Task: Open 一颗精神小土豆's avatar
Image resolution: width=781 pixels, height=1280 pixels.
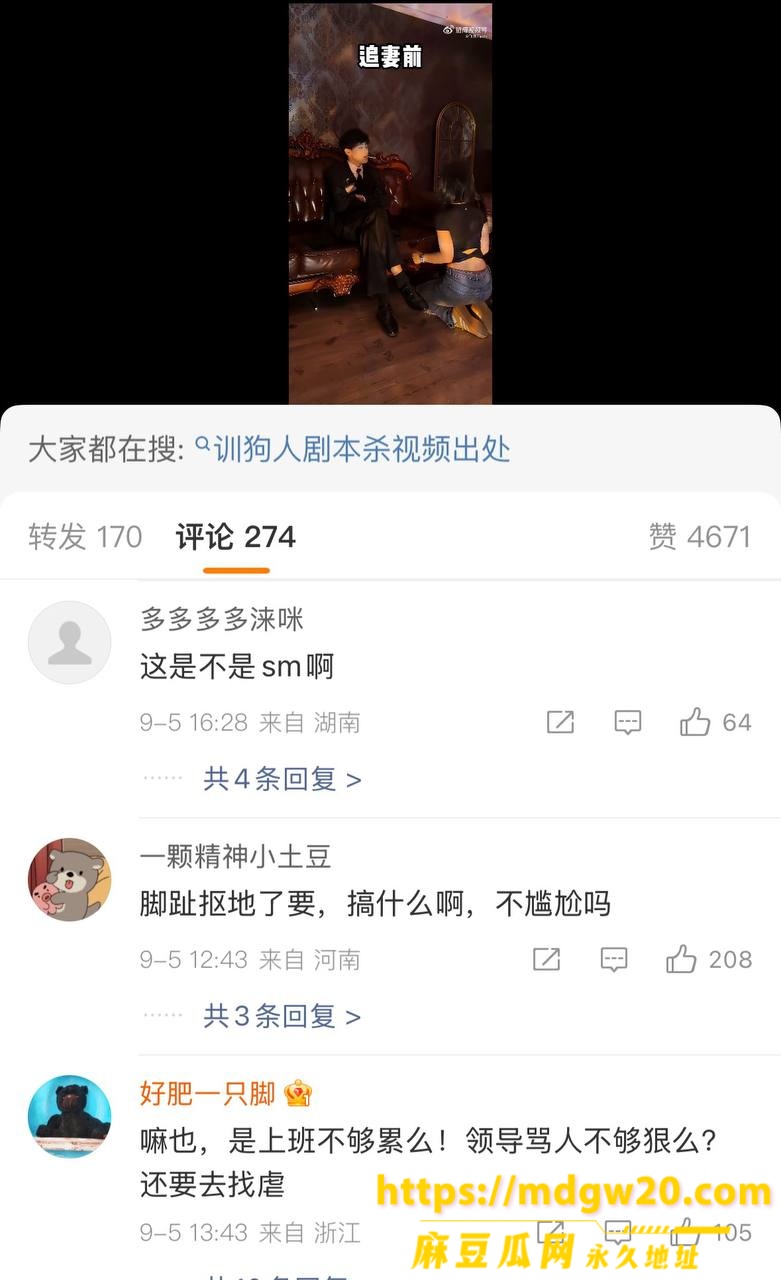Action: (69, 880)
